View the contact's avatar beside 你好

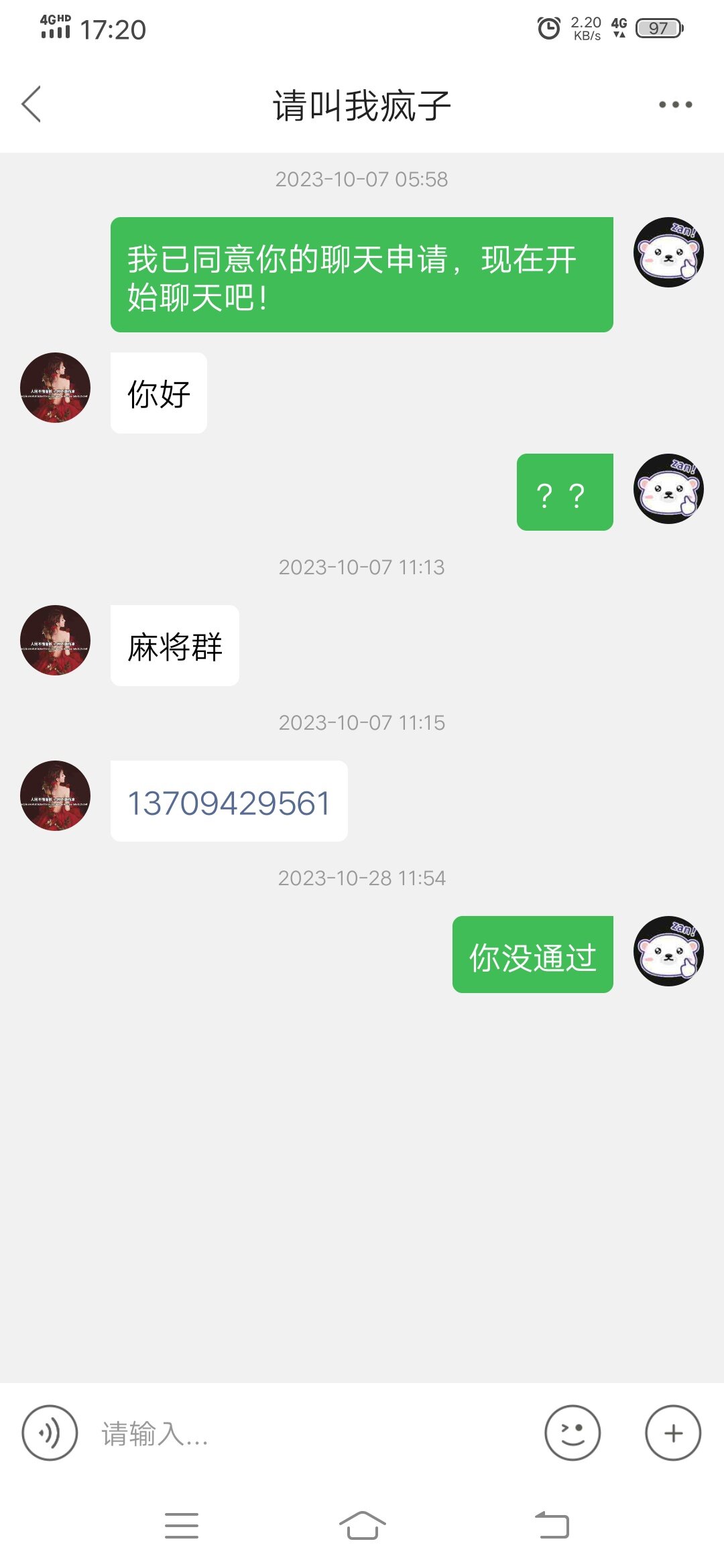pos(55,387)
